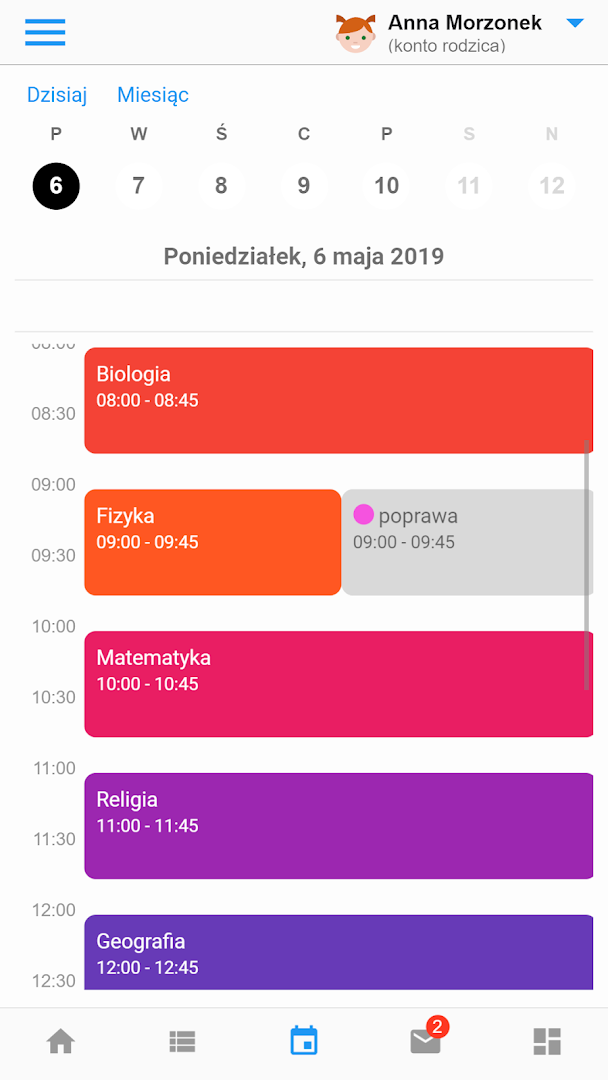Select Saturday the 11th
Image resolution: width=608 pixels, height=1080 pixels.
469,185
